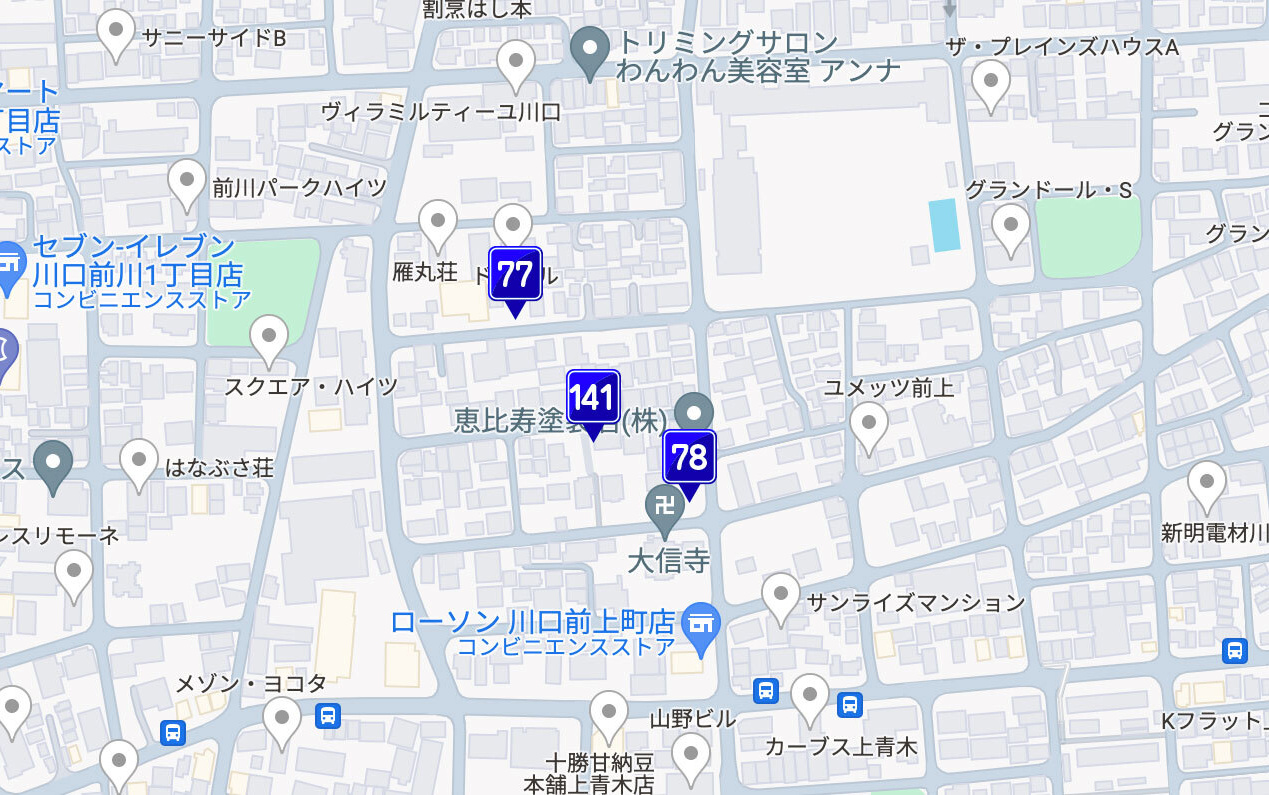Tap the blue marker numbered 78
The height and width of the screenshot is (795, 1269).
(689, 458)
